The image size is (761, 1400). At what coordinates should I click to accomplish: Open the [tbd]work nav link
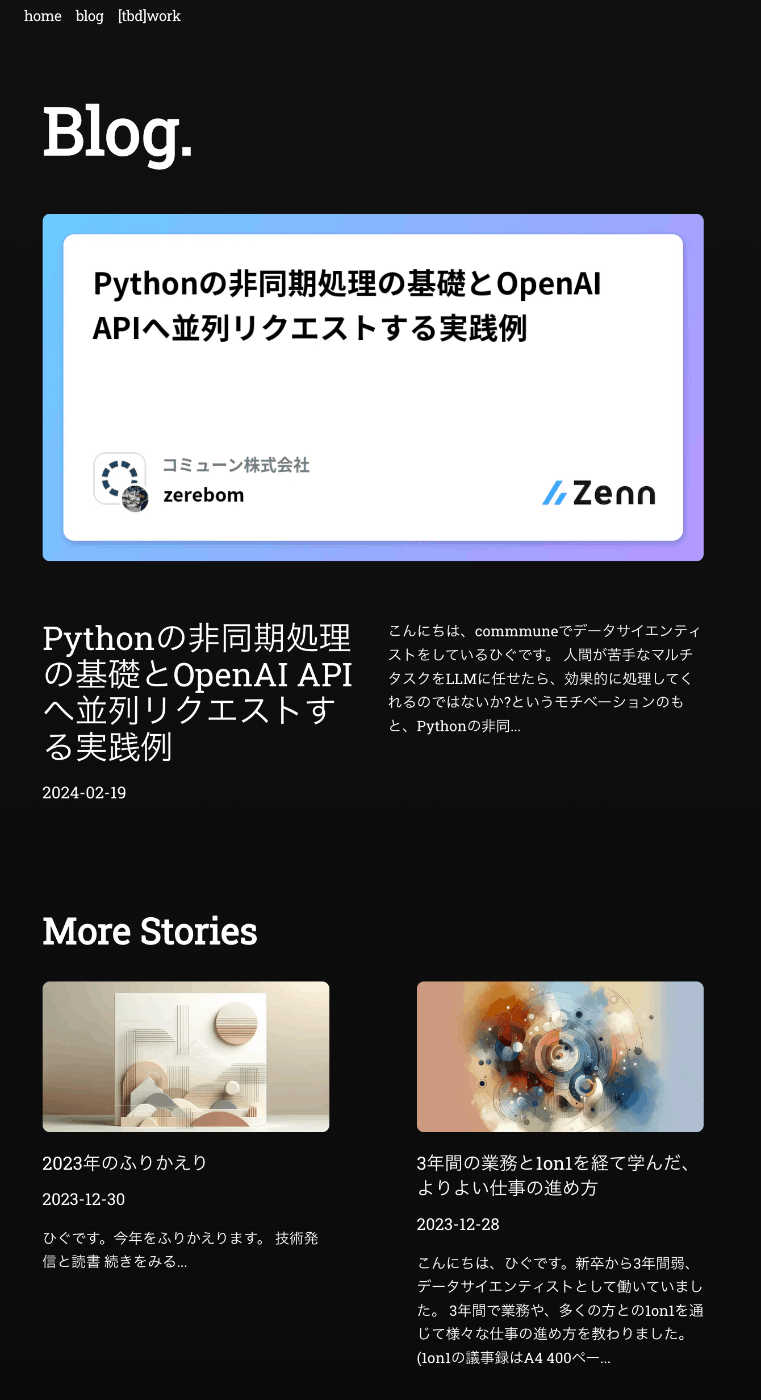[149, 16]
